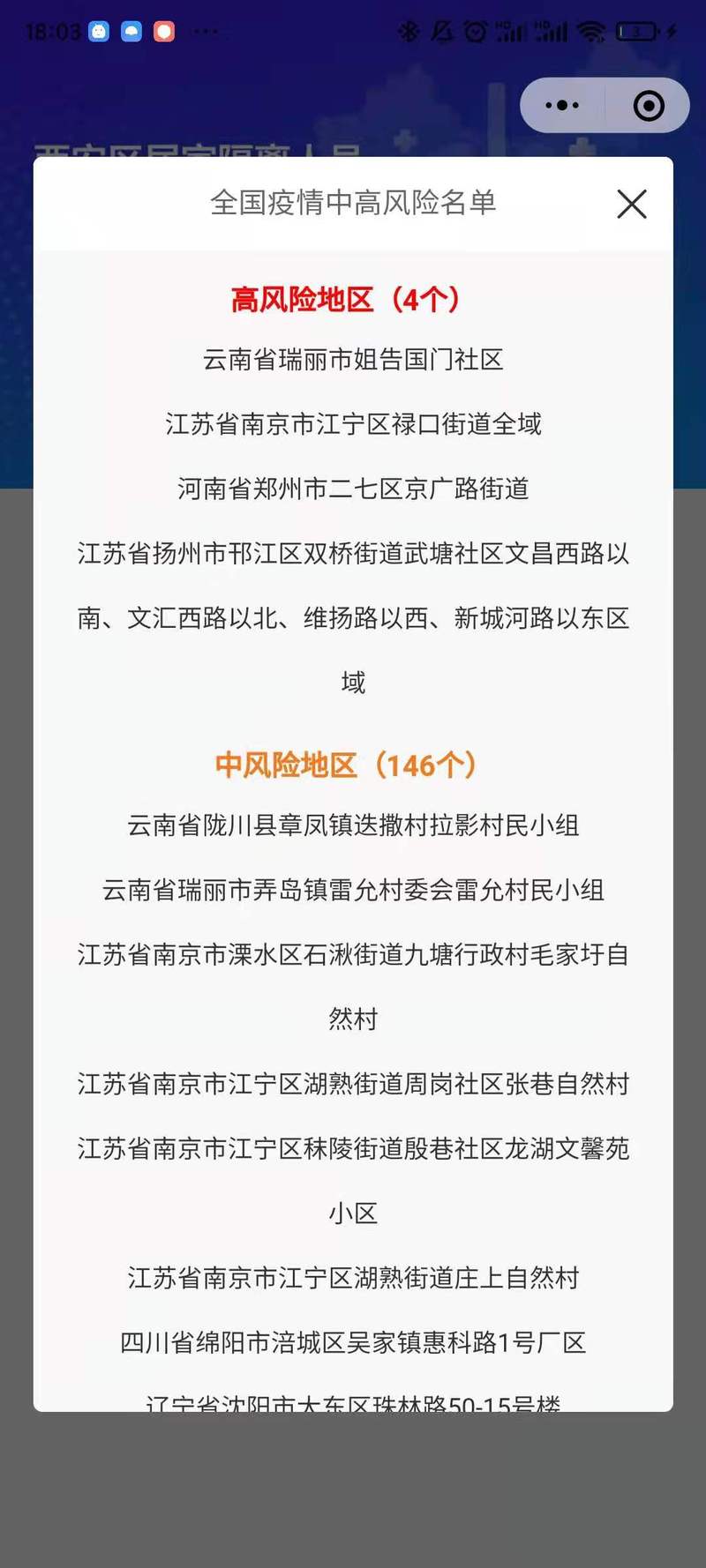Close the risk-area list dialog
Screen dimensions: 706x1568
click(x=632, y=204)
